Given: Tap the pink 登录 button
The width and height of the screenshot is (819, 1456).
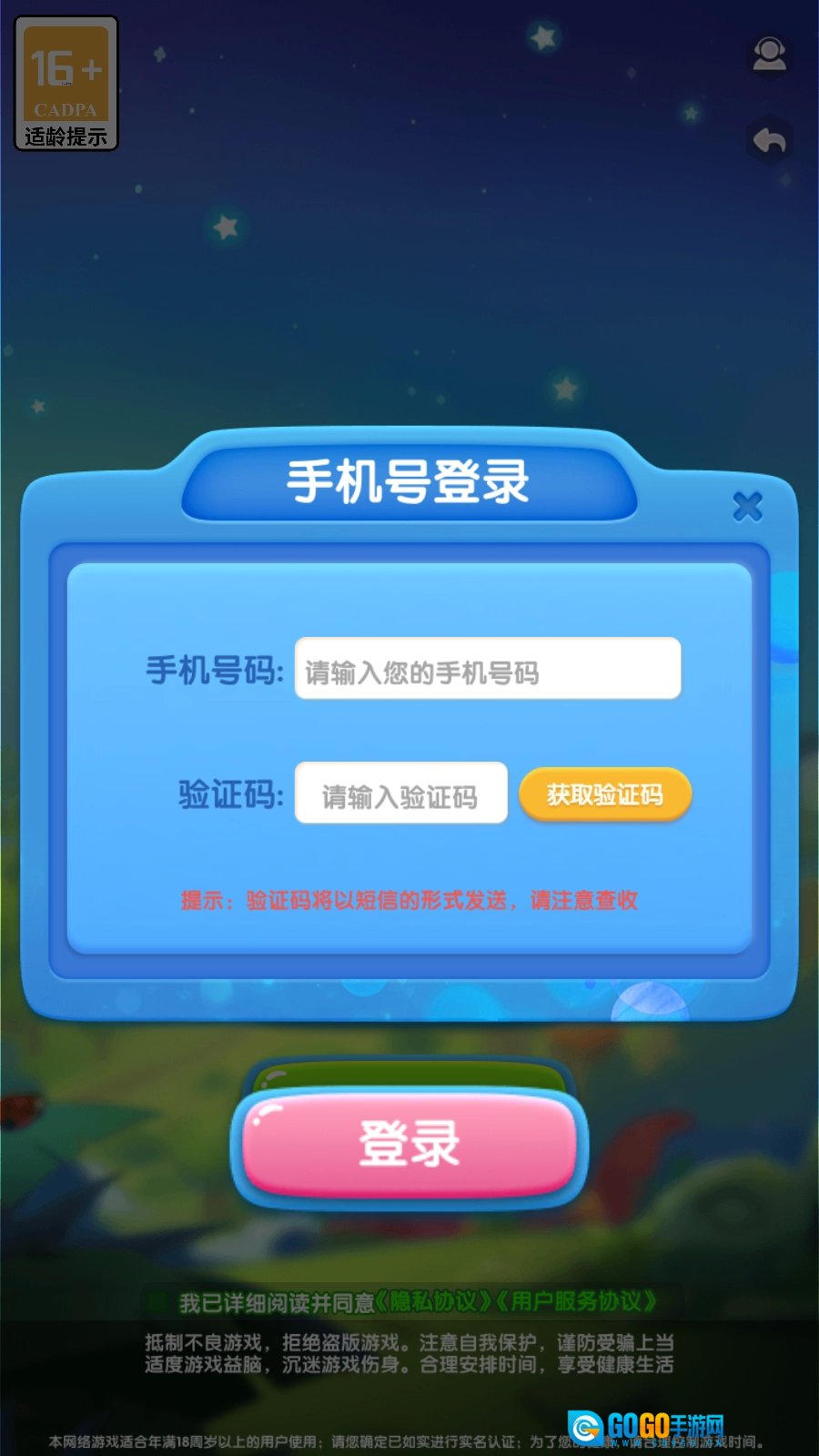Looking at the screenshot, I should 409,1144.
